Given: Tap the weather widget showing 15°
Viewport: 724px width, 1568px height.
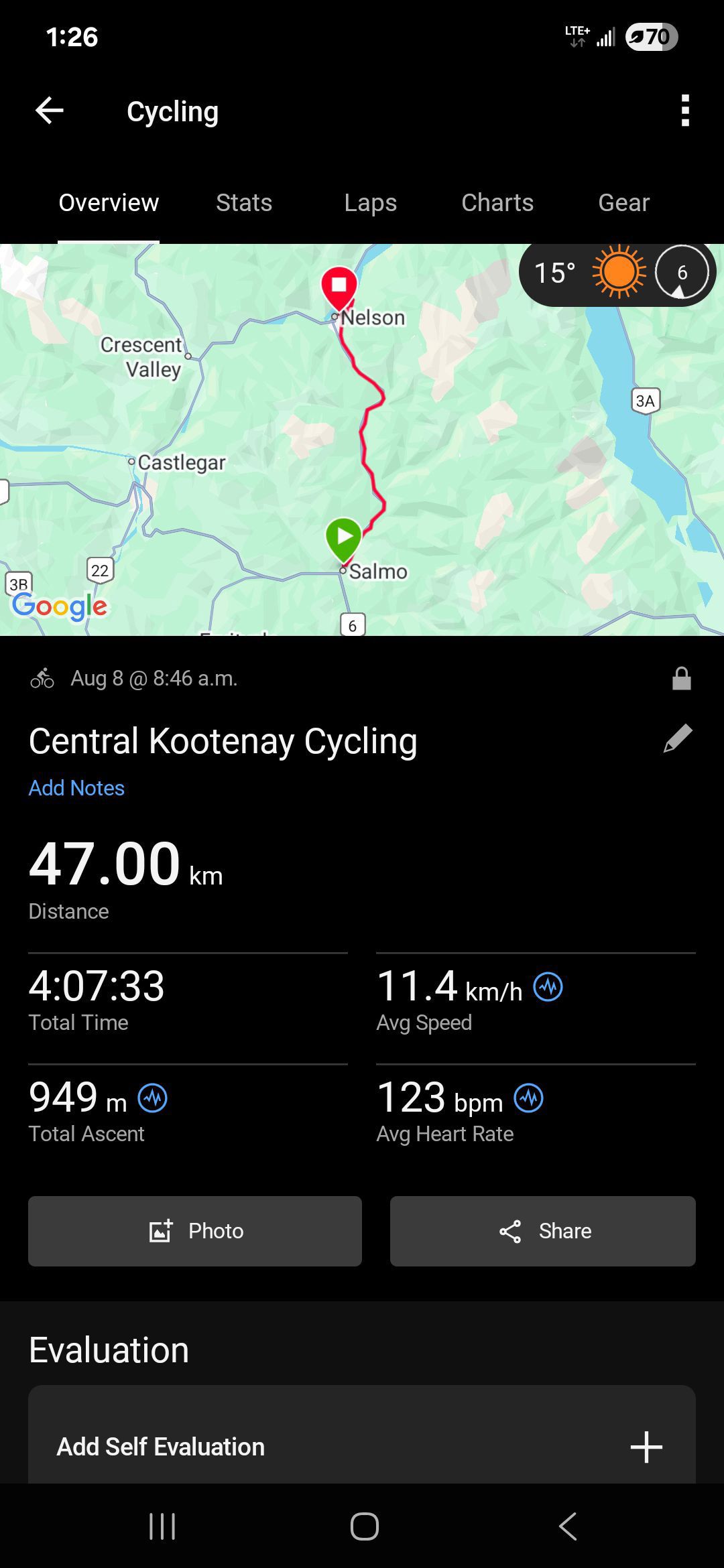Looking at the screenshot, I should 617,273.
